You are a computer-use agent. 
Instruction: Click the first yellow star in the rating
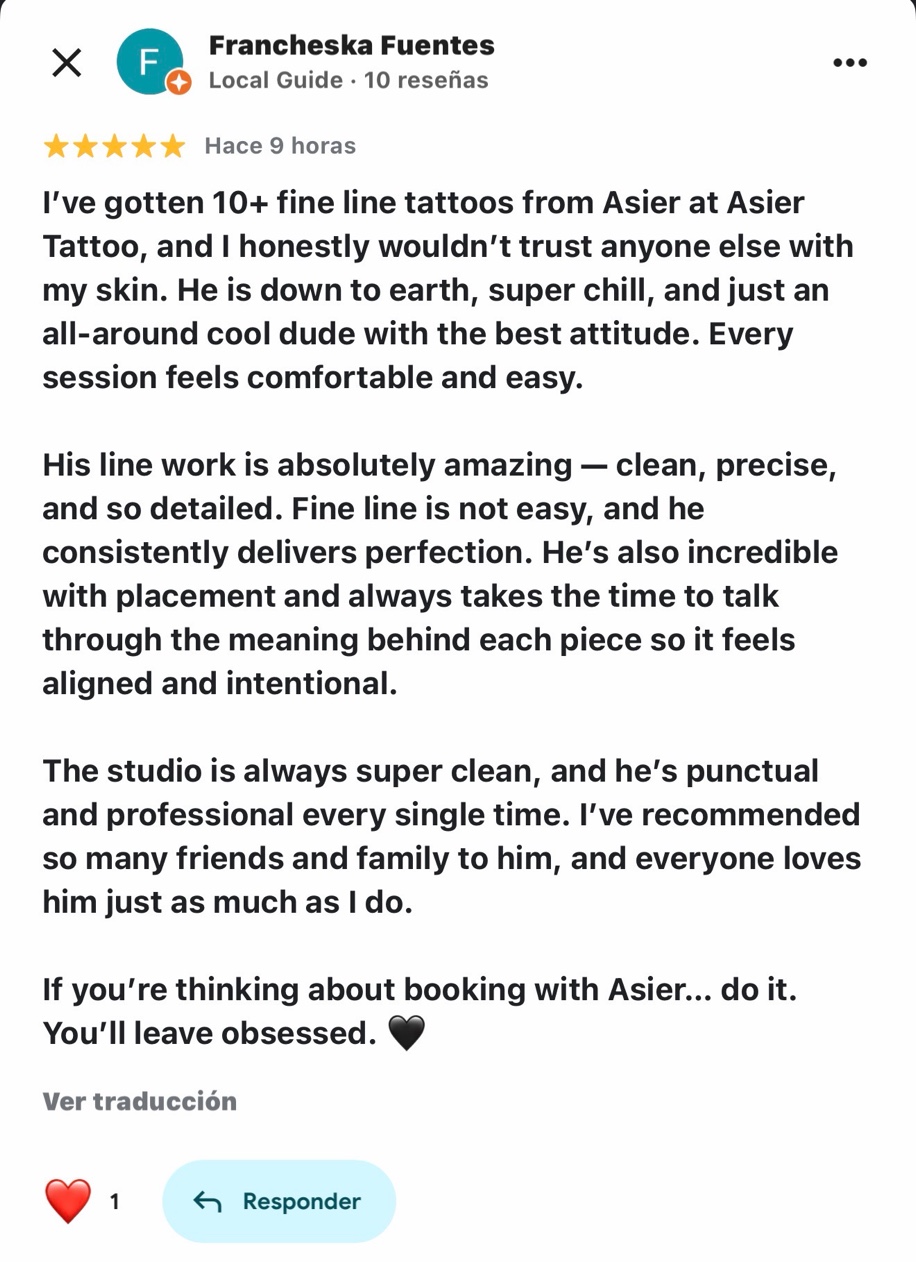click(x=55, y=145)
